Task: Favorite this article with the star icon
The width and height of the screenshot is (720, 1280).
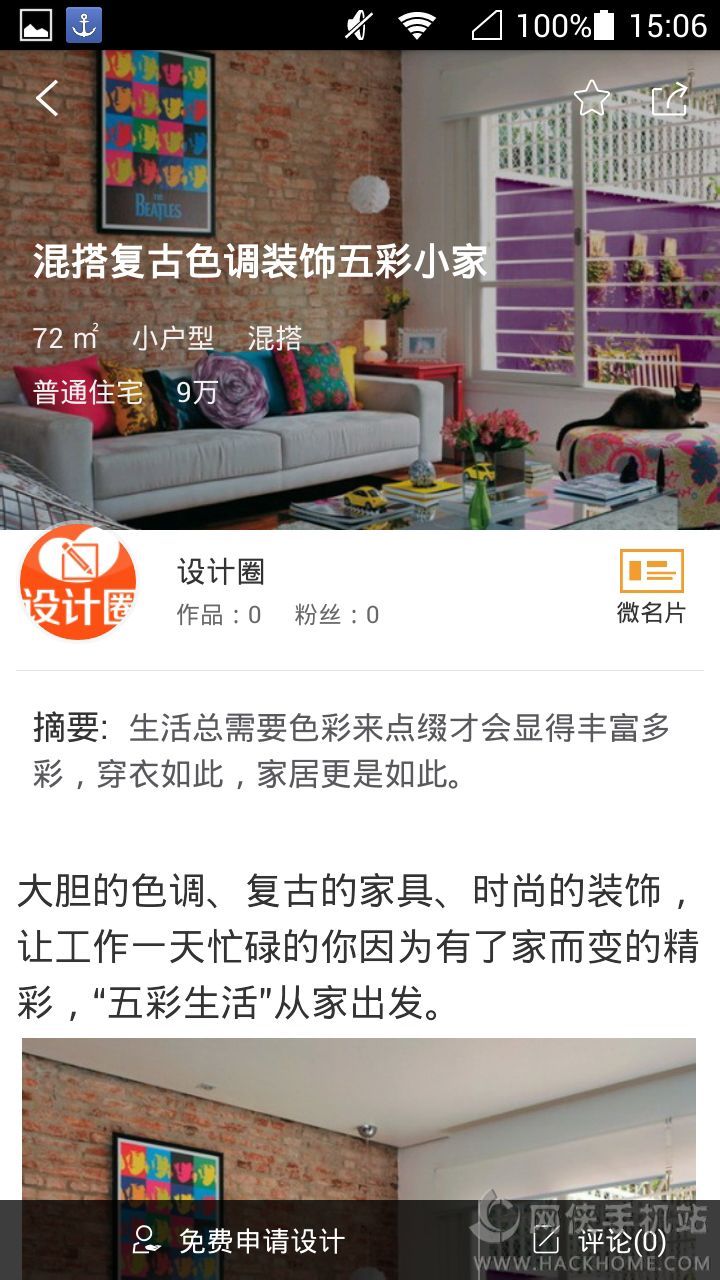Action: 591,99
